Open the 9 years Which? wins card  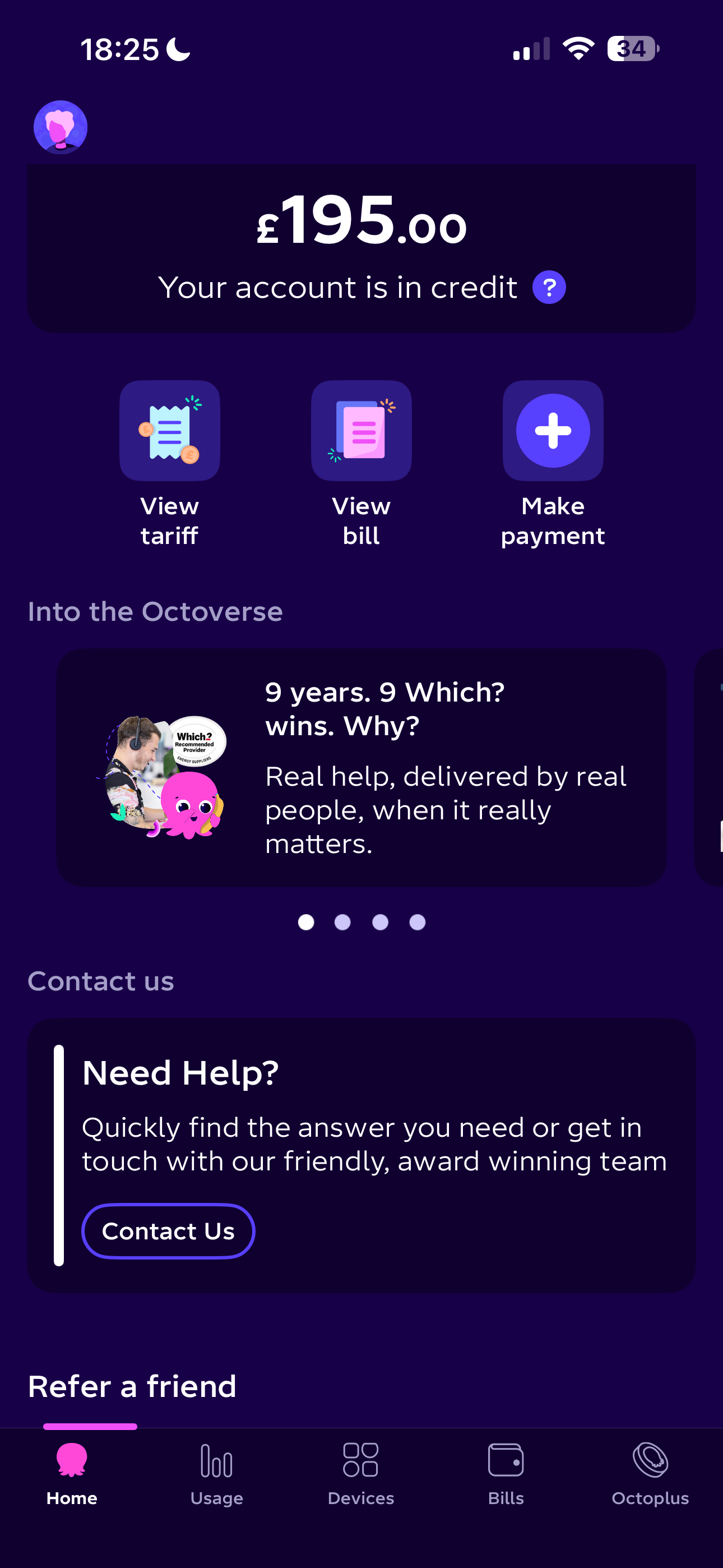coord(361,768)
